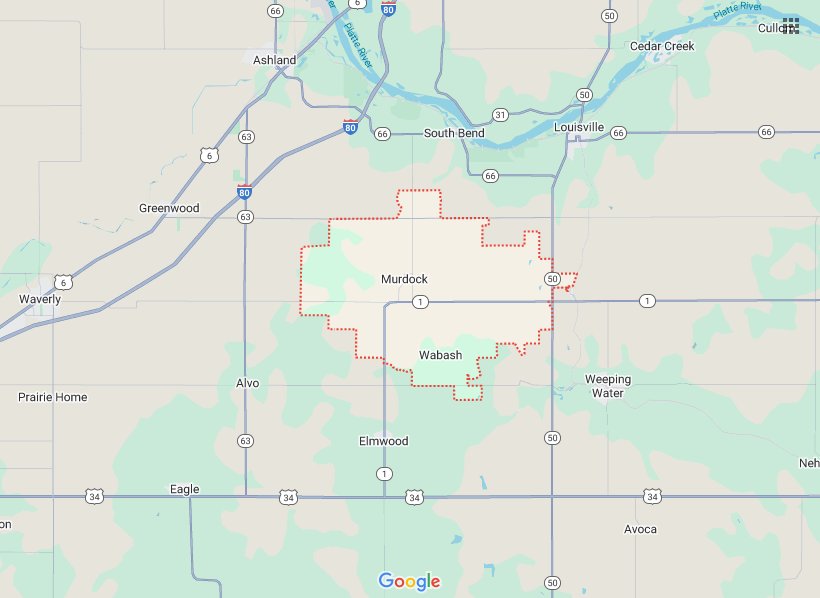This screenshot has width=820, height=598.
Task: Select the Waverly place label
Action: pyautogui.click(x=40, y=299)
